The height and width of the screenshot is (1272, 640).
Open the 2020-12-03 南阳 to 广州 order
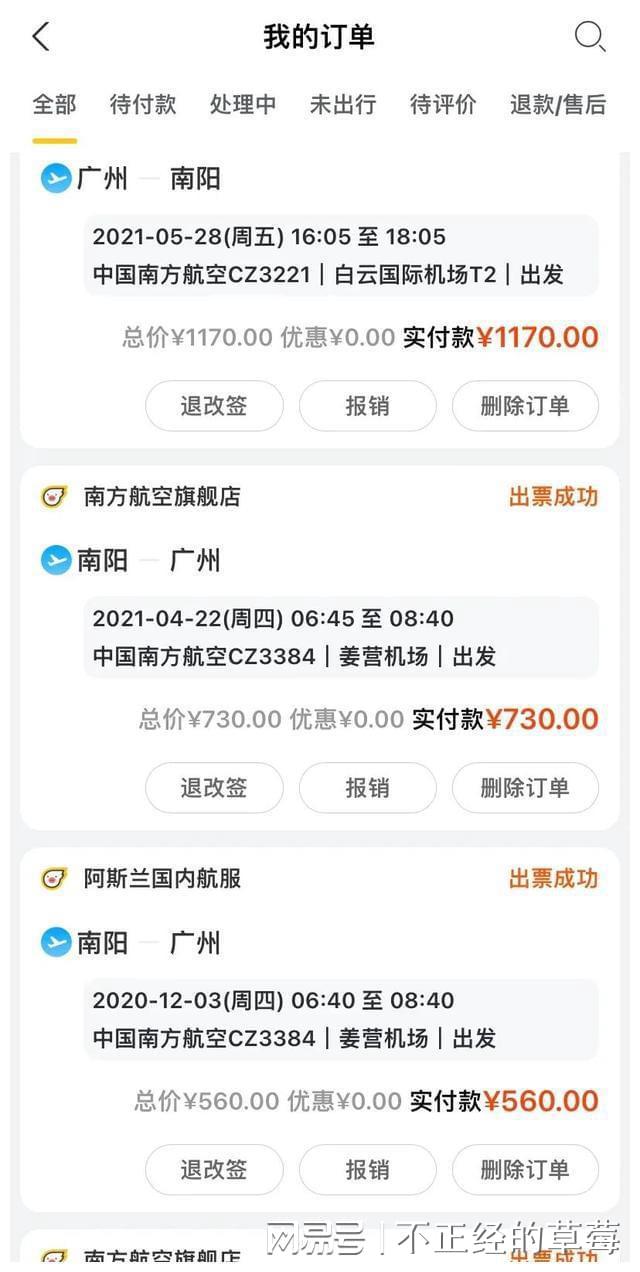(x=340, y=1019)
